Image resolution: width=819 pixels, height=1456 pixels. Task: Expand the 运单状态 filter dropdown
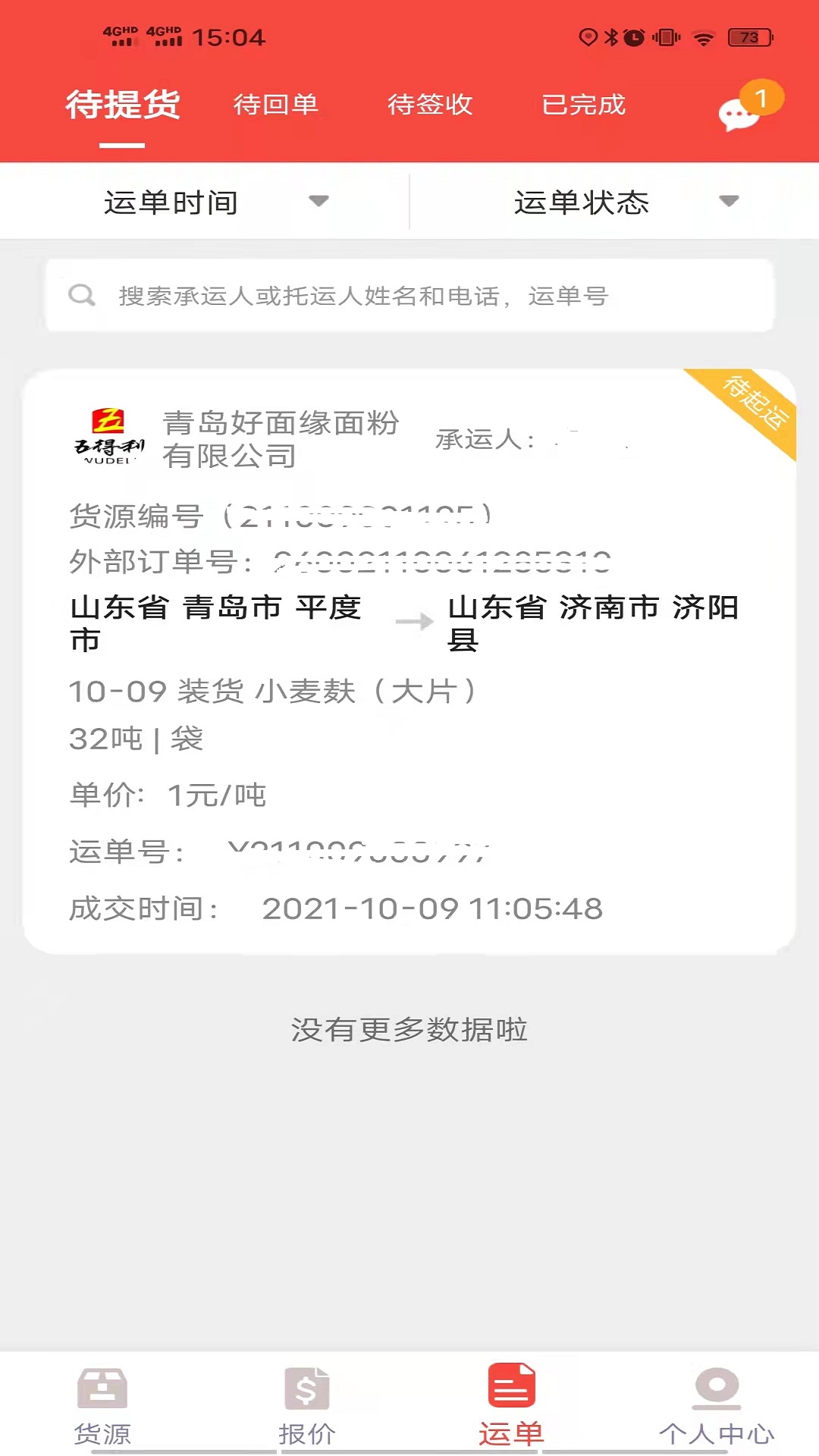click(x=614, y=202)
